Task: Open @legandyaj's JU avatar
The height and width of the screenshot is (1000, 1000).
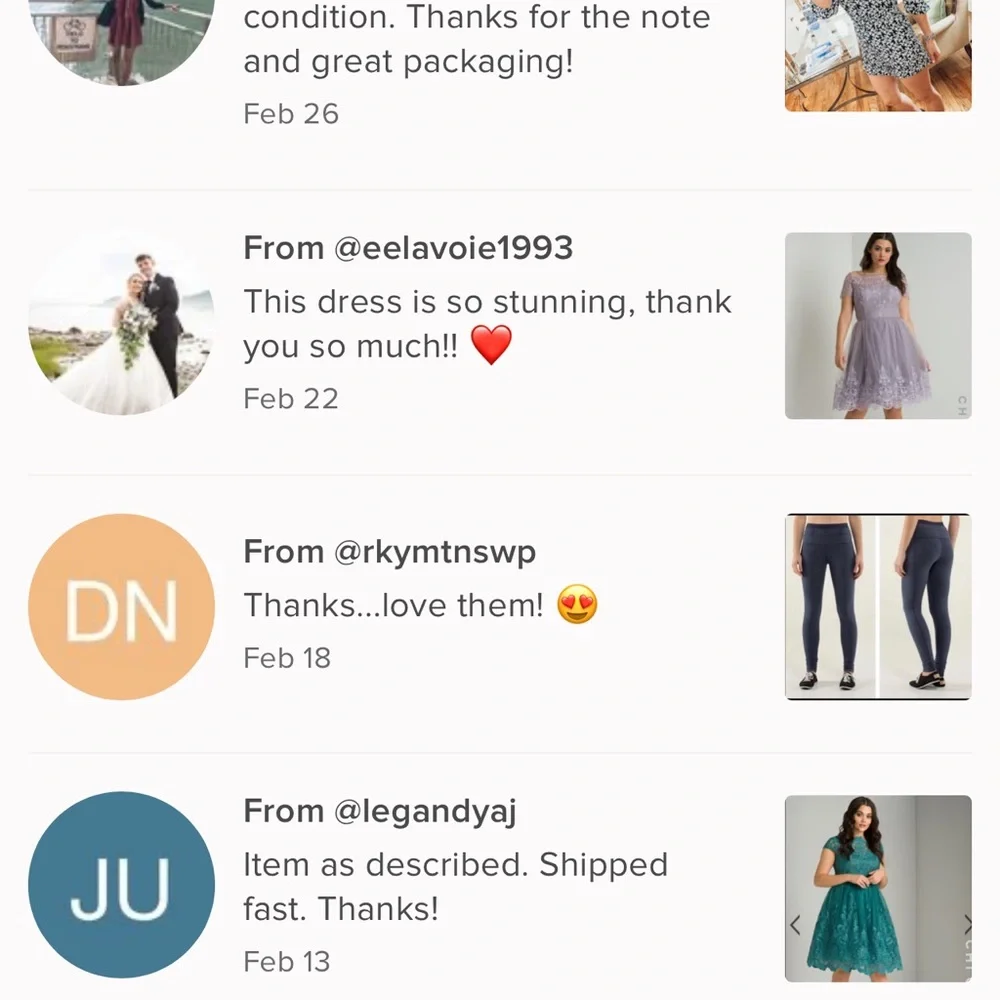Action: click(x=121, y=885)
